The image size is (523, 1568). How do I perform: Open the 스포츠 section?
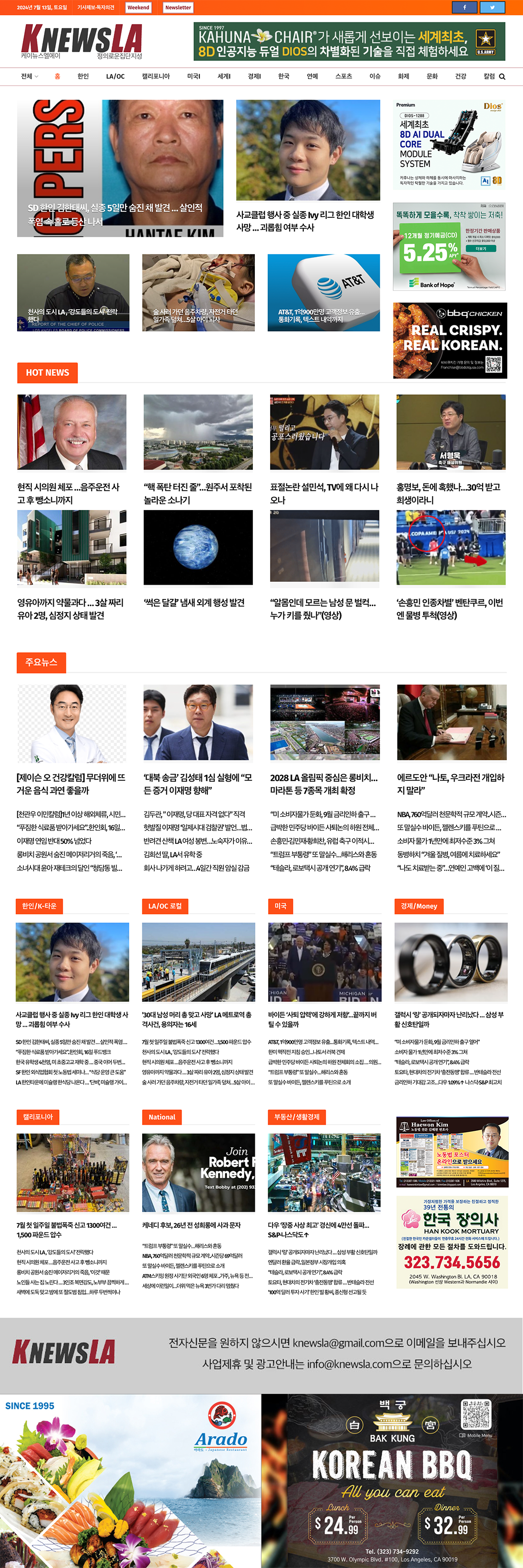344,77
